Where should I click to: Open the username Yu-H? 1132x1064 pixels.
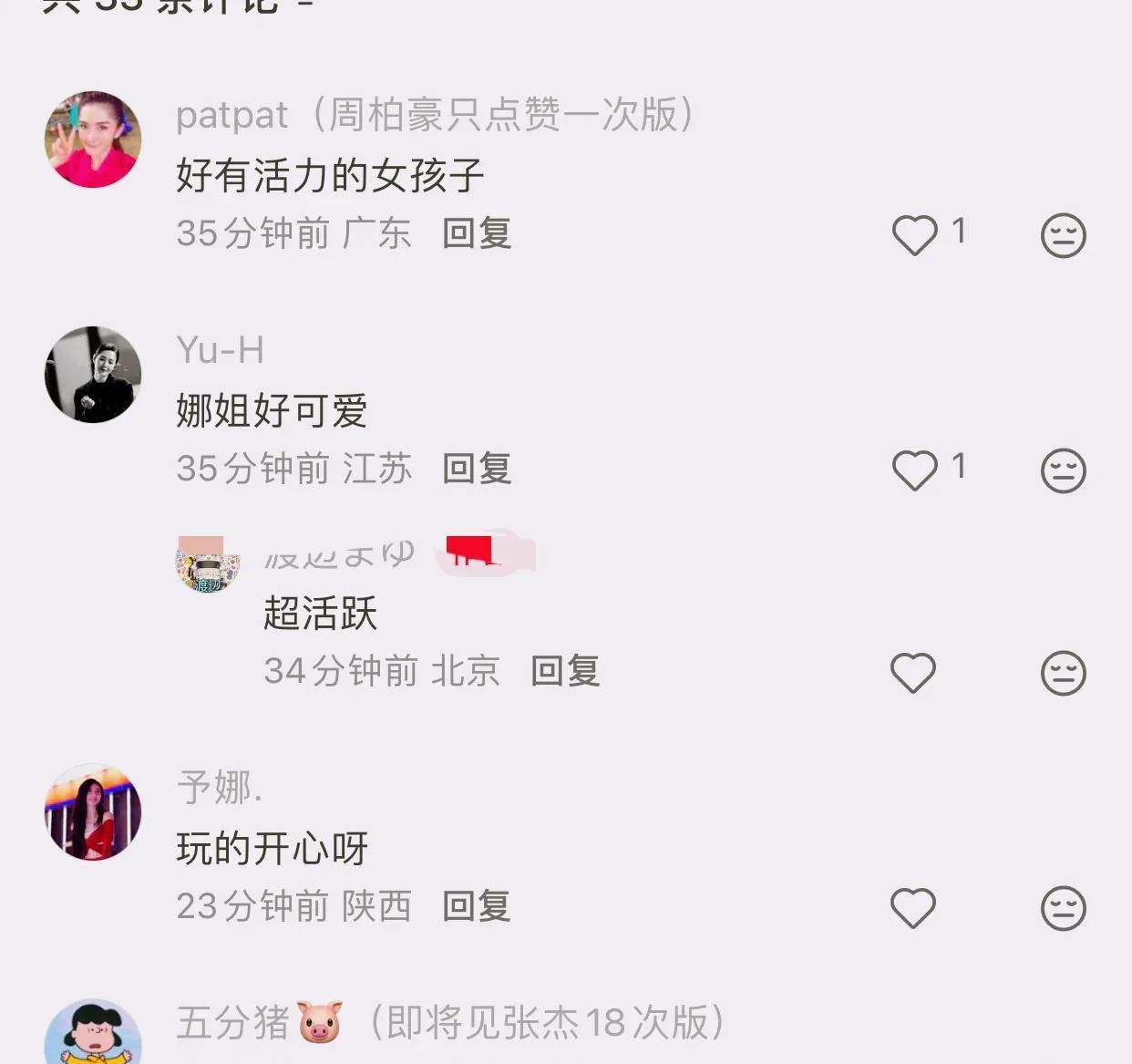click(x=221, y=350)
